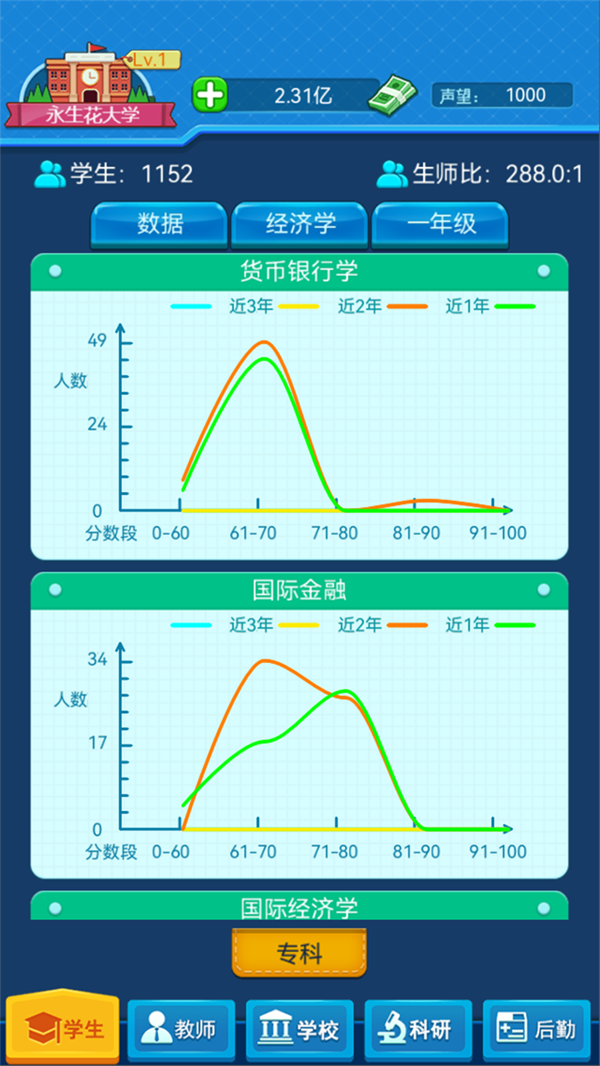This screenshot has width=600, height=1066.
Task: Open the 科研 research tab
Action: point(418,1029)
